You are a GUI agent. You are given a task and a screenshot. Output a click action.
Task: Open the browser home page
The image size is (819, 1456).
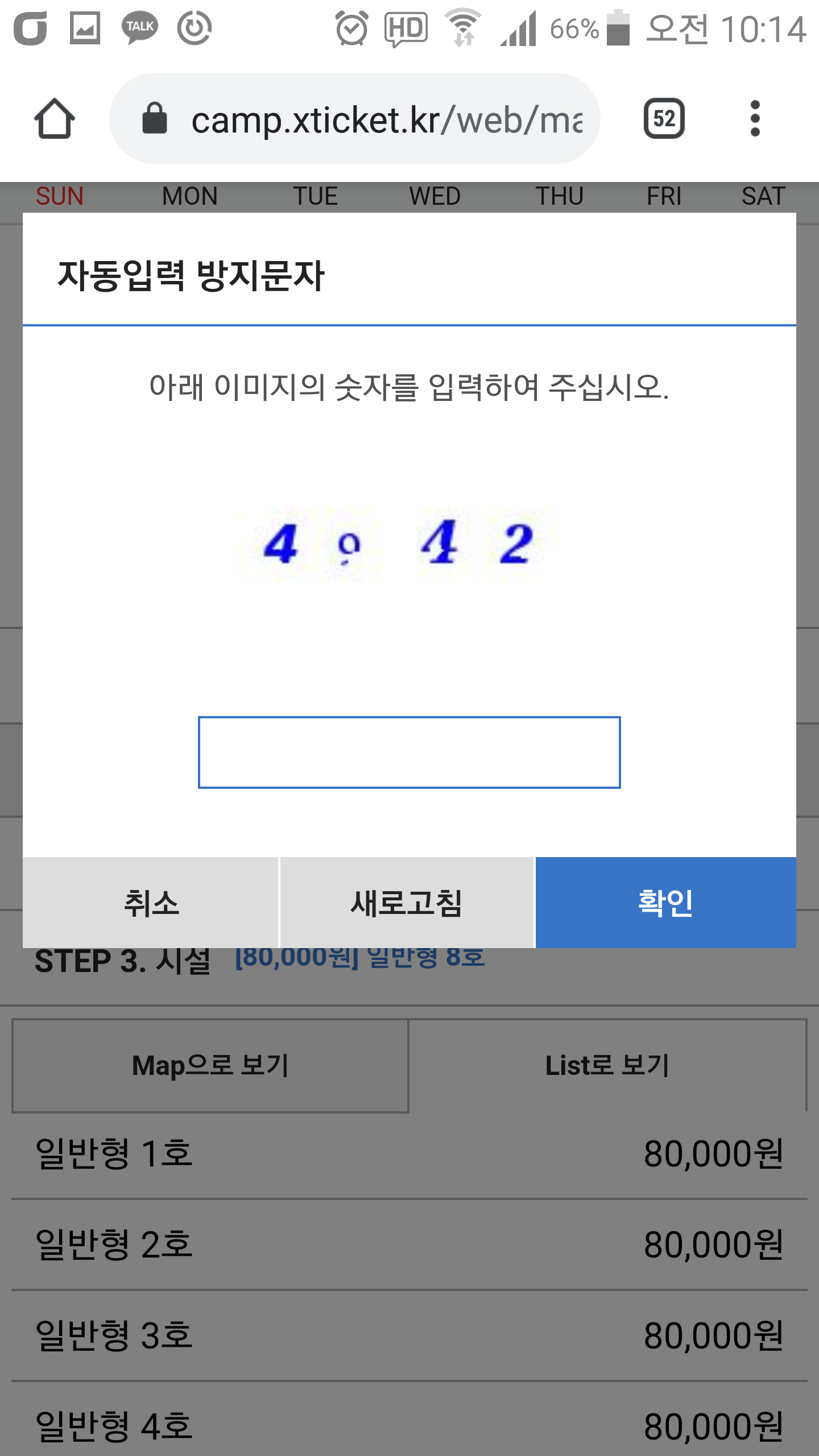[55, 119]
